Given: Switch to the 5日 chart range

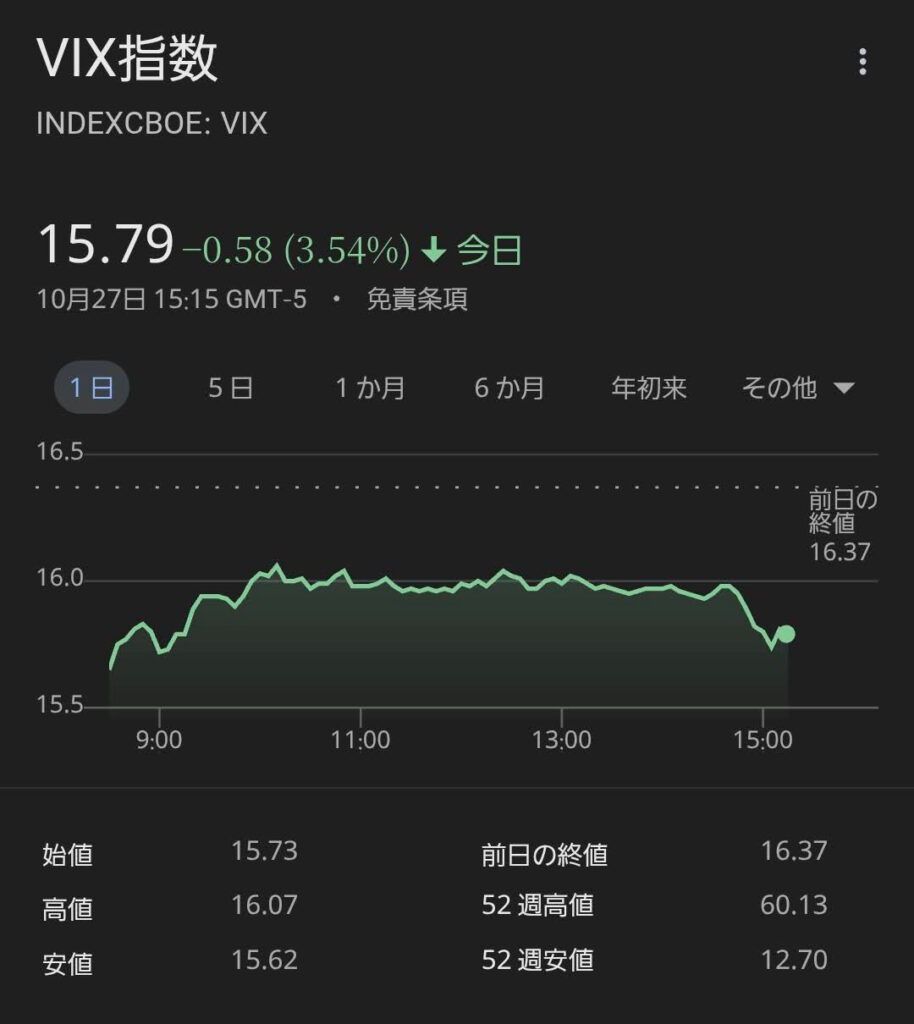Looking at the screenshot, I should tap(230, 388).
